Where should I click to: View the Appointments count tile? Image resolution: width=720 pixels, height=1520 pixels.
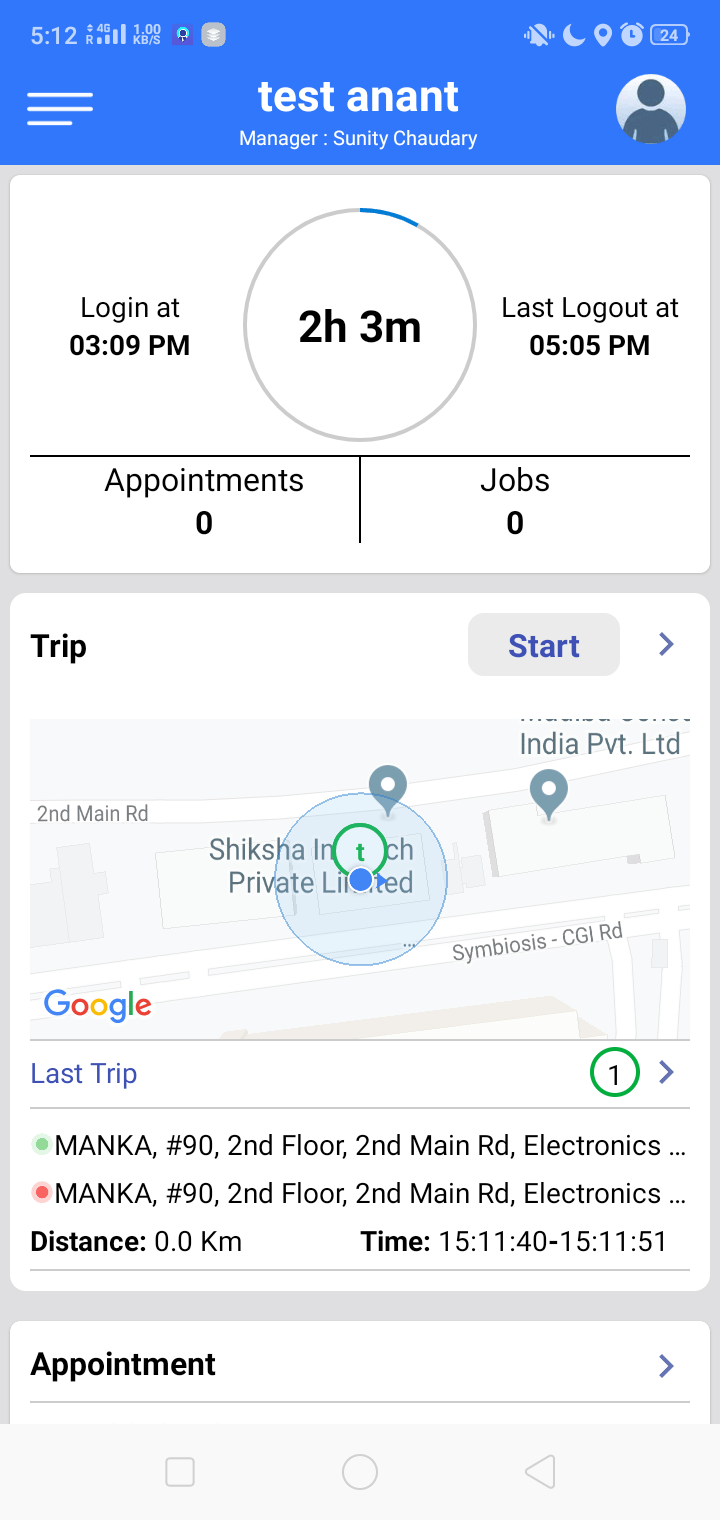[x=204, y=500]
